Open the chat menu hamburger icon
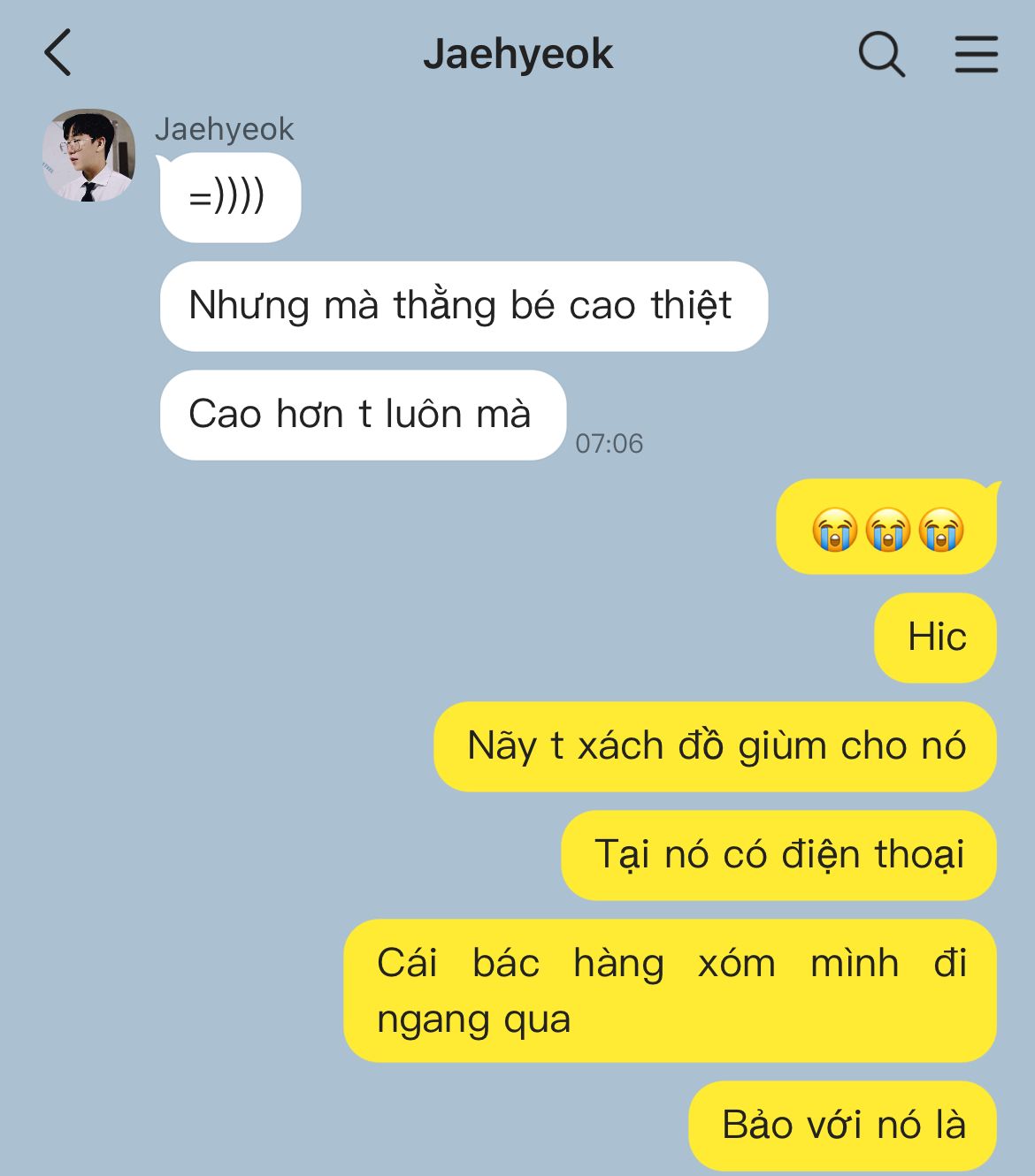1035x1176 pixels. coord(976,54)
